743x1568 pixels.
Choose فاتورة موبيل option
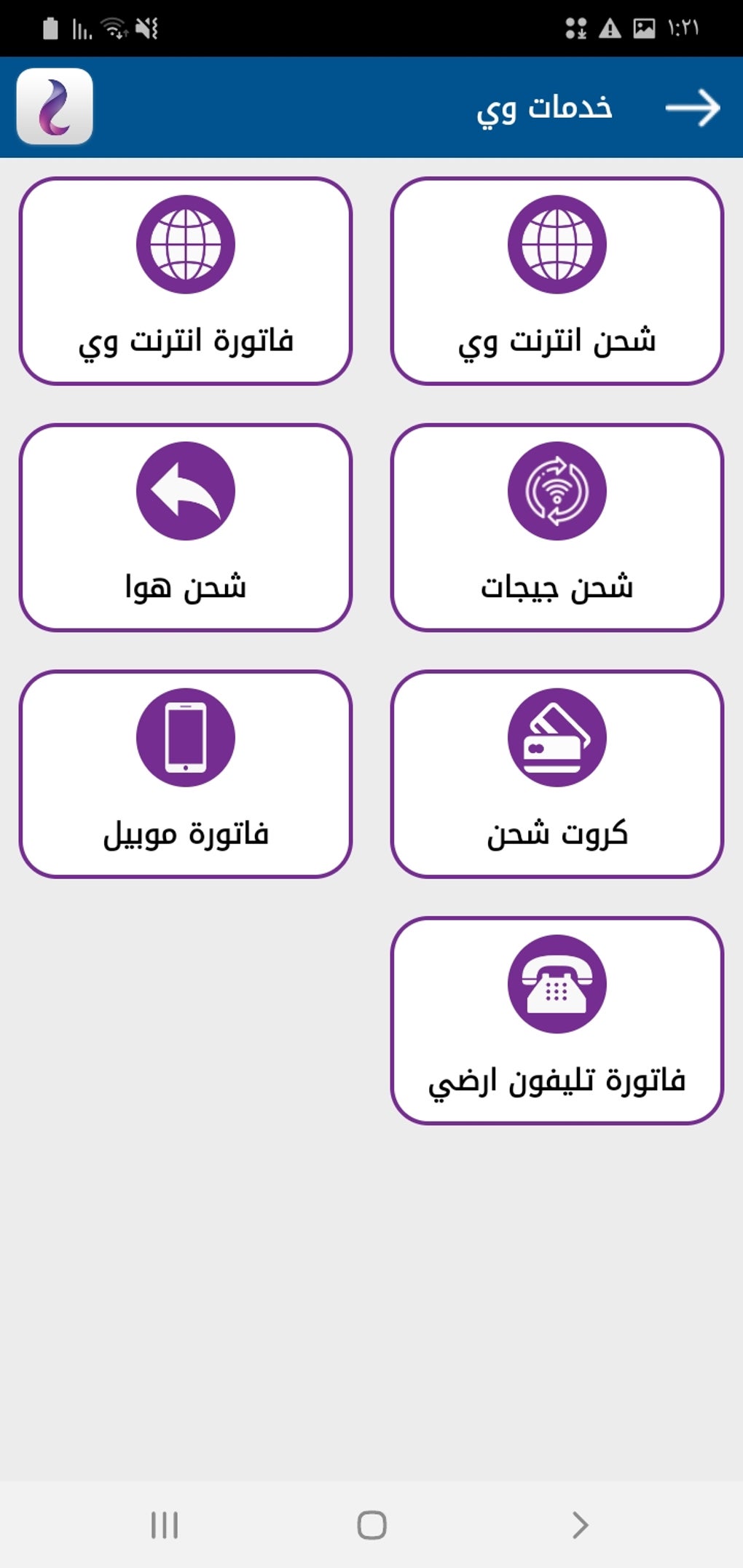click(186, 773)
